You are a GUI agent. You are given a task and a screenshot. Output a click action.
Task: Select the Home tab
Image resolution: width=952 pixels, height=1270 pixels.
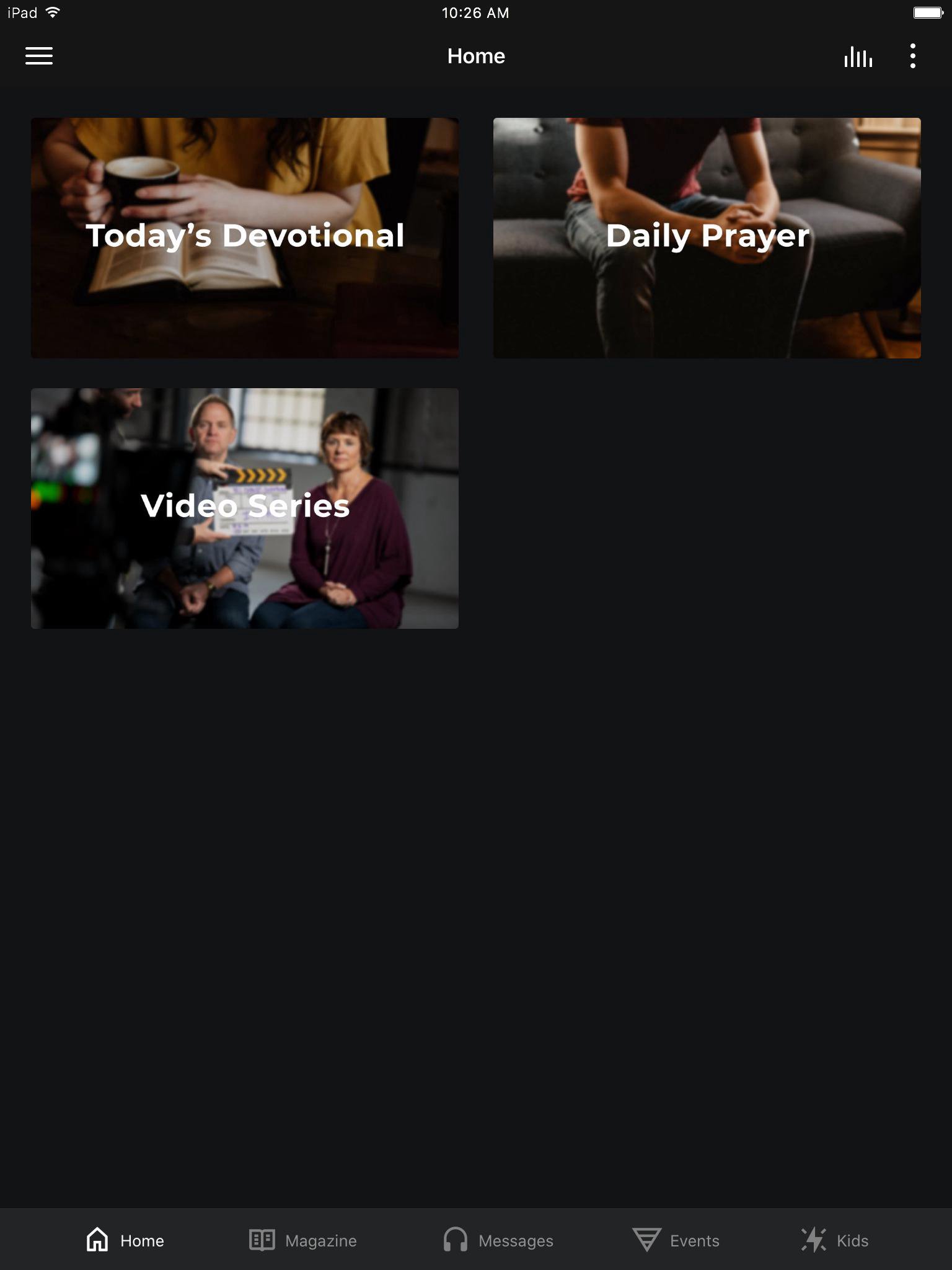[125, 1240]
